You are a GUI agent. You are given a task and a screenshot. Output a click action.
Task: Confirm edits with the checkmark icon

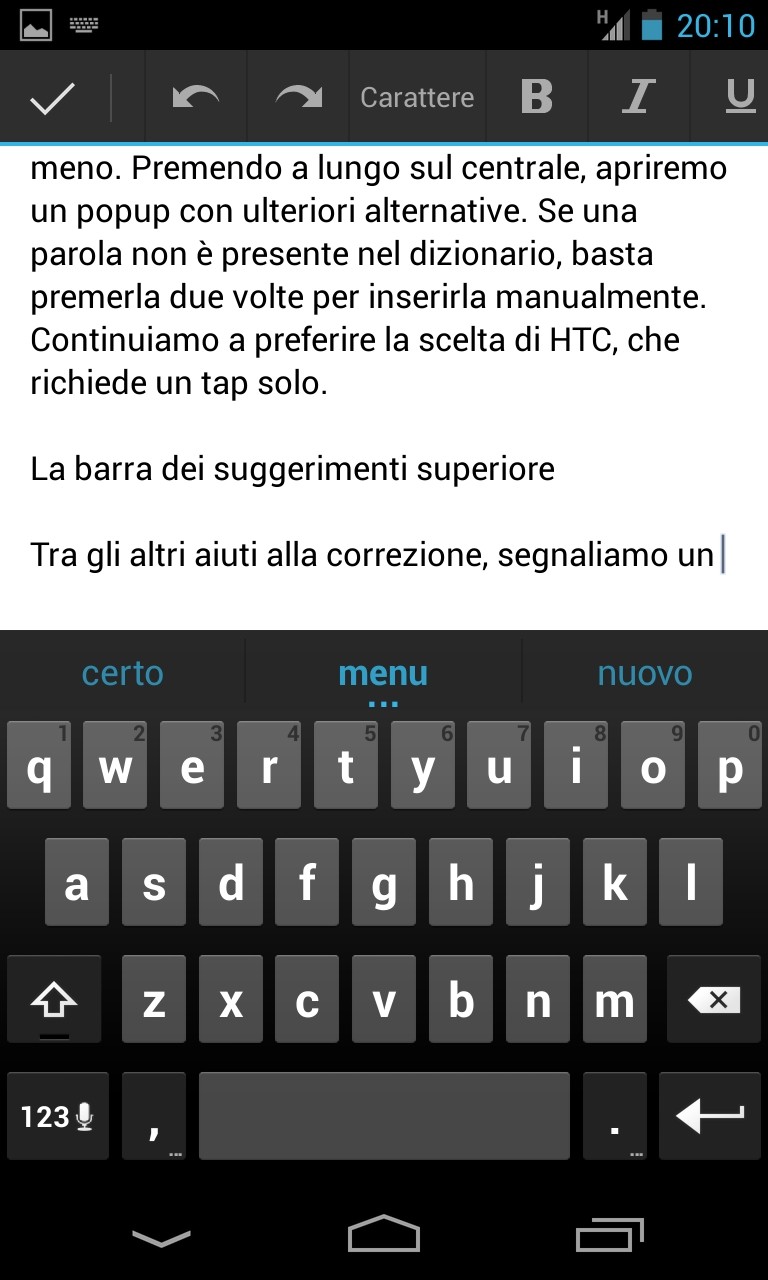click(x=53, y=98)
